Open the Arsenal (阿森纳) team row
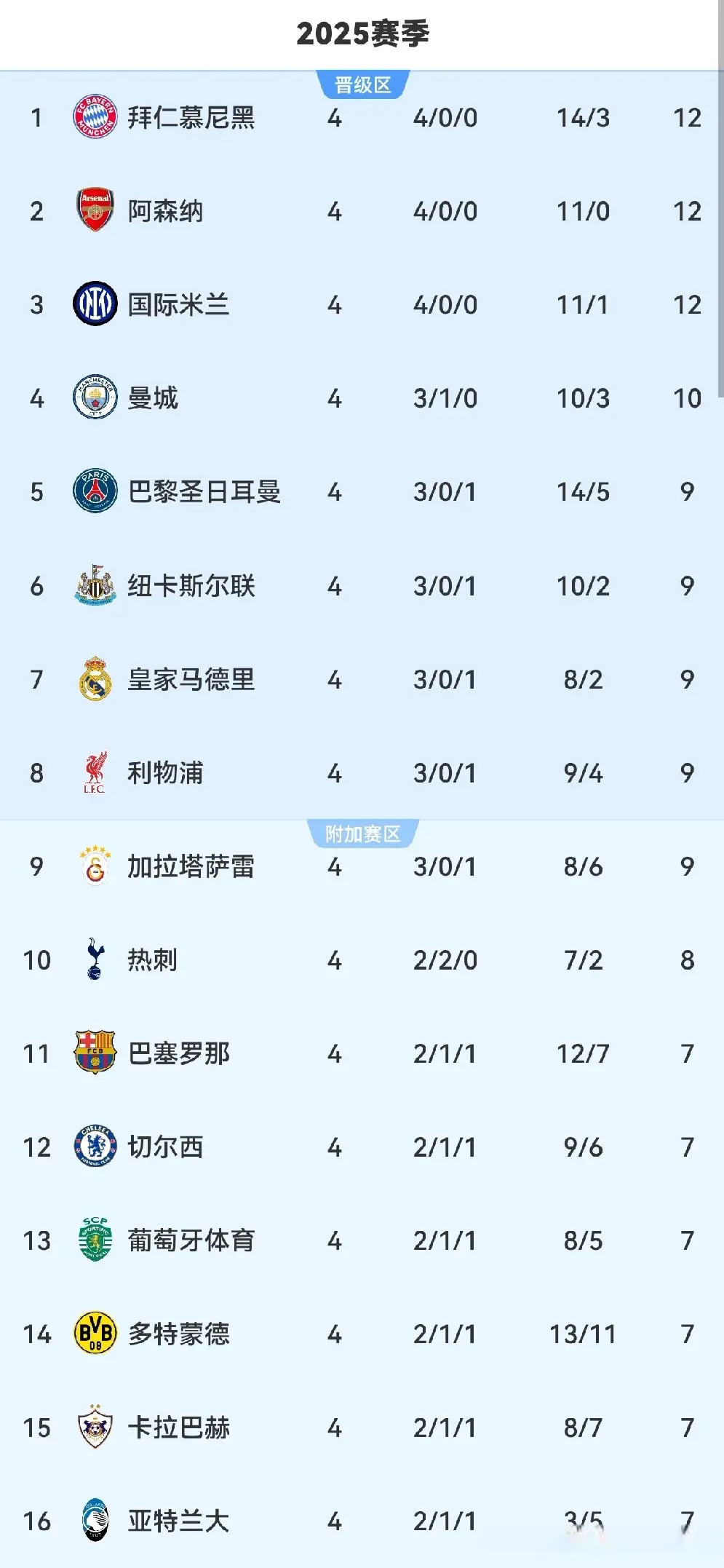 tap(165, 211)
